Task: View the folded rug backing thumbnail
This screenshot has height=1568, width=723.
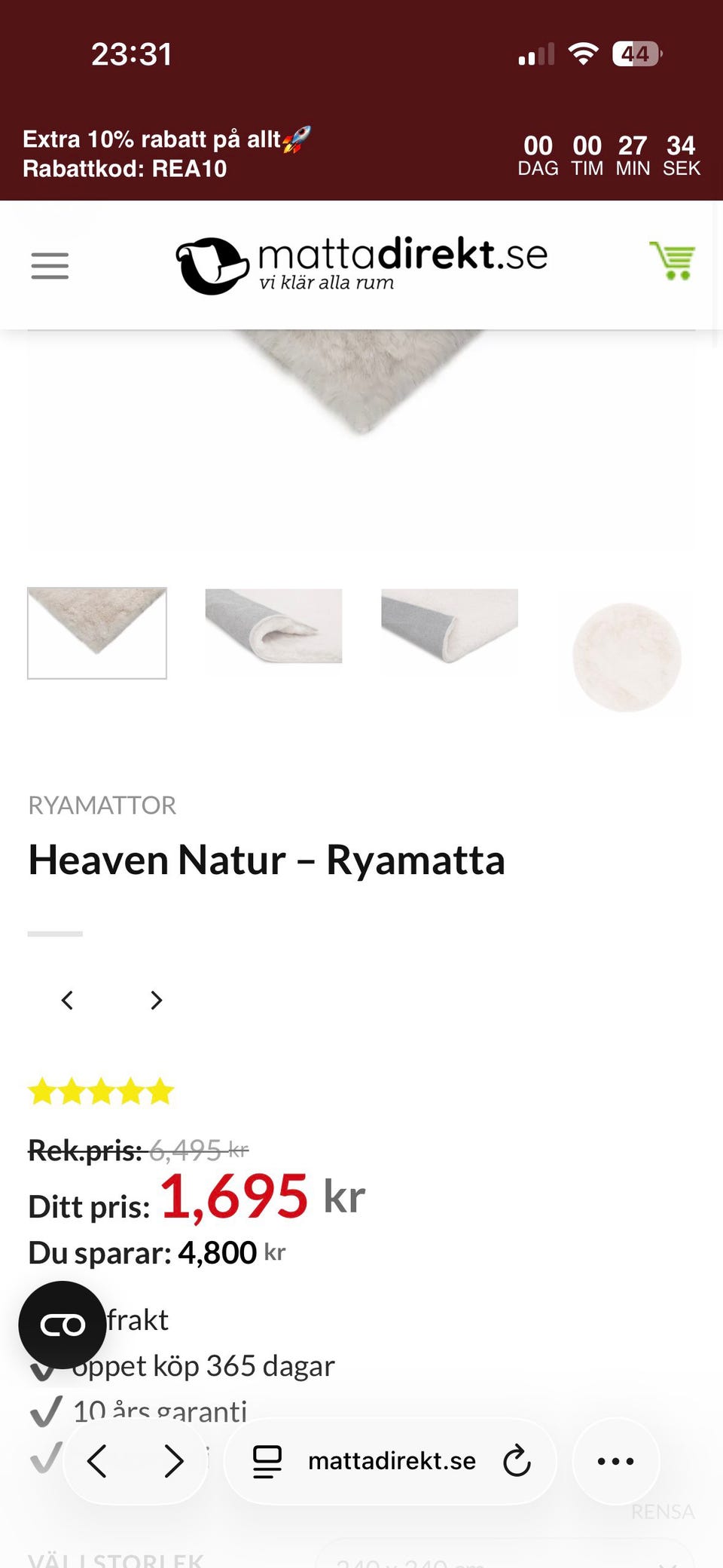Action: tap(450, 626)
